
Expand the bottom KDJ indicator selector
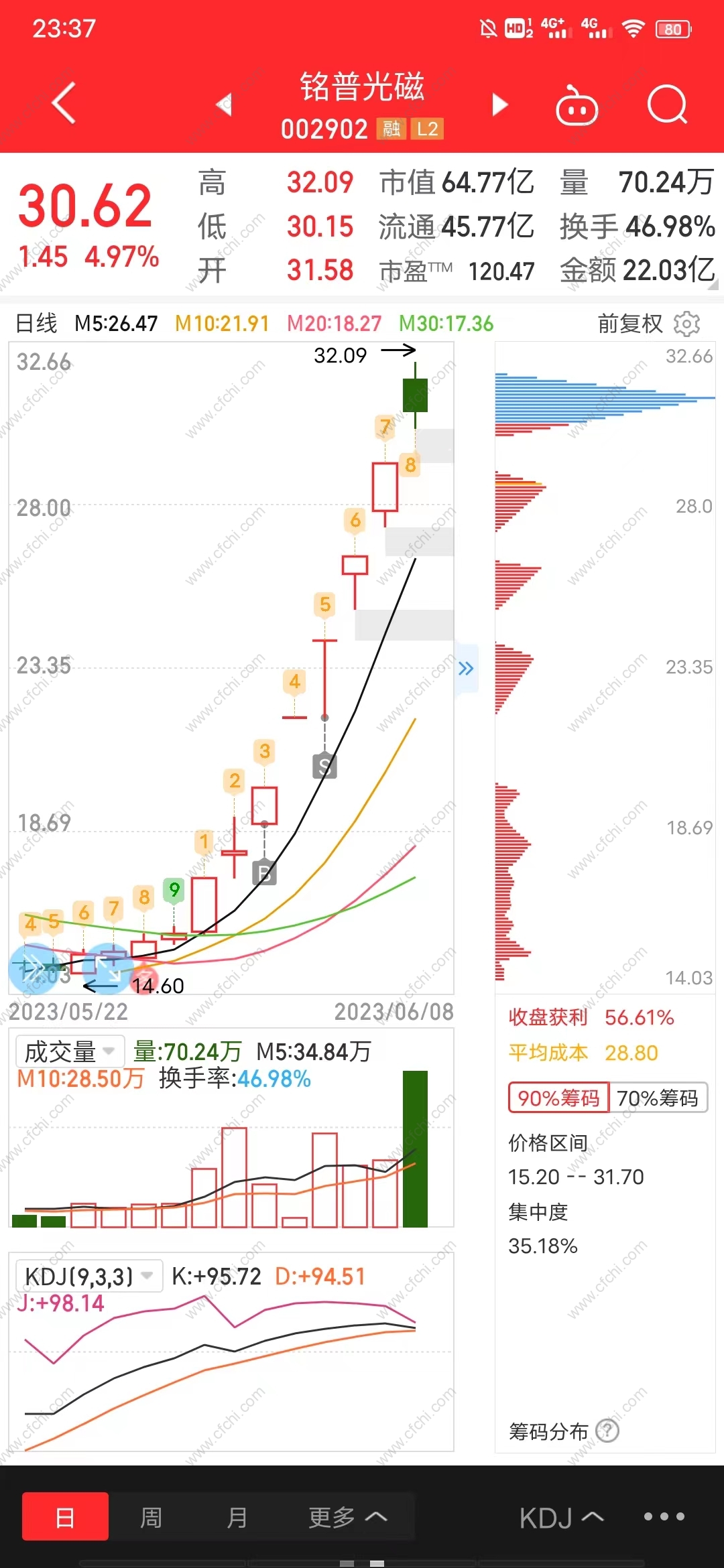[x=560, y=1518]
